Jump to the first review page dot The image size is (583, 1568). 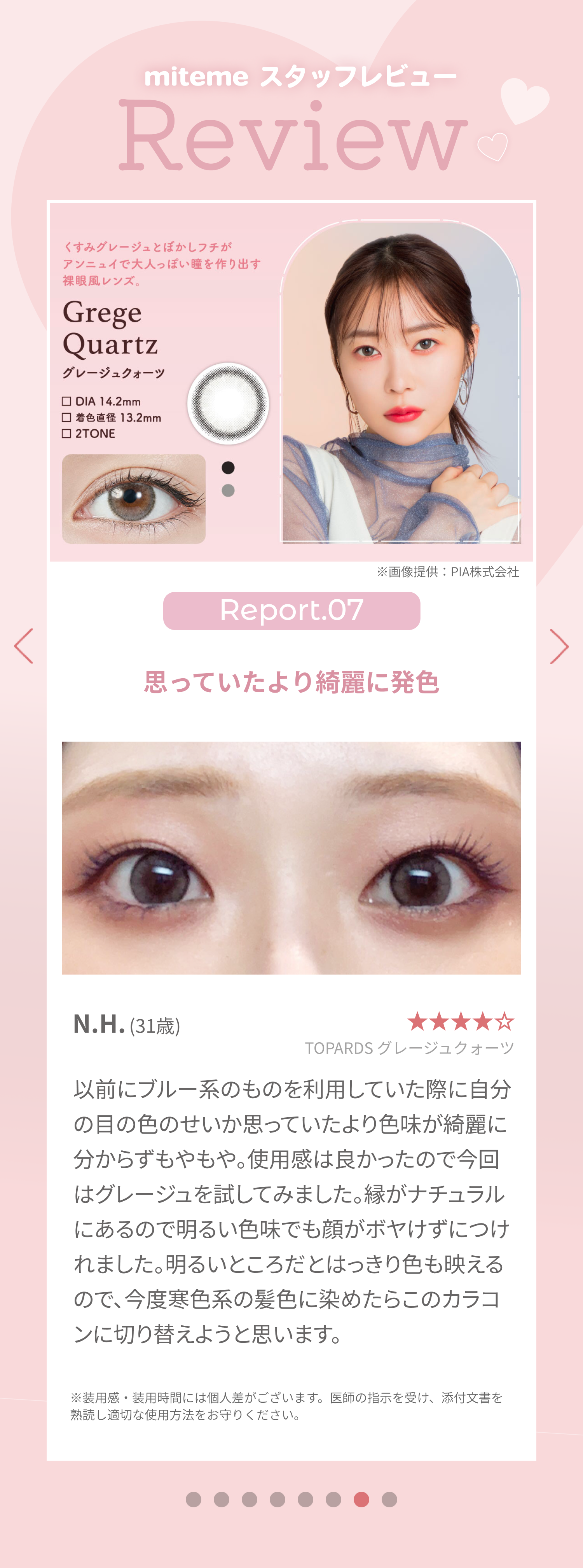tap(194, 1499)
